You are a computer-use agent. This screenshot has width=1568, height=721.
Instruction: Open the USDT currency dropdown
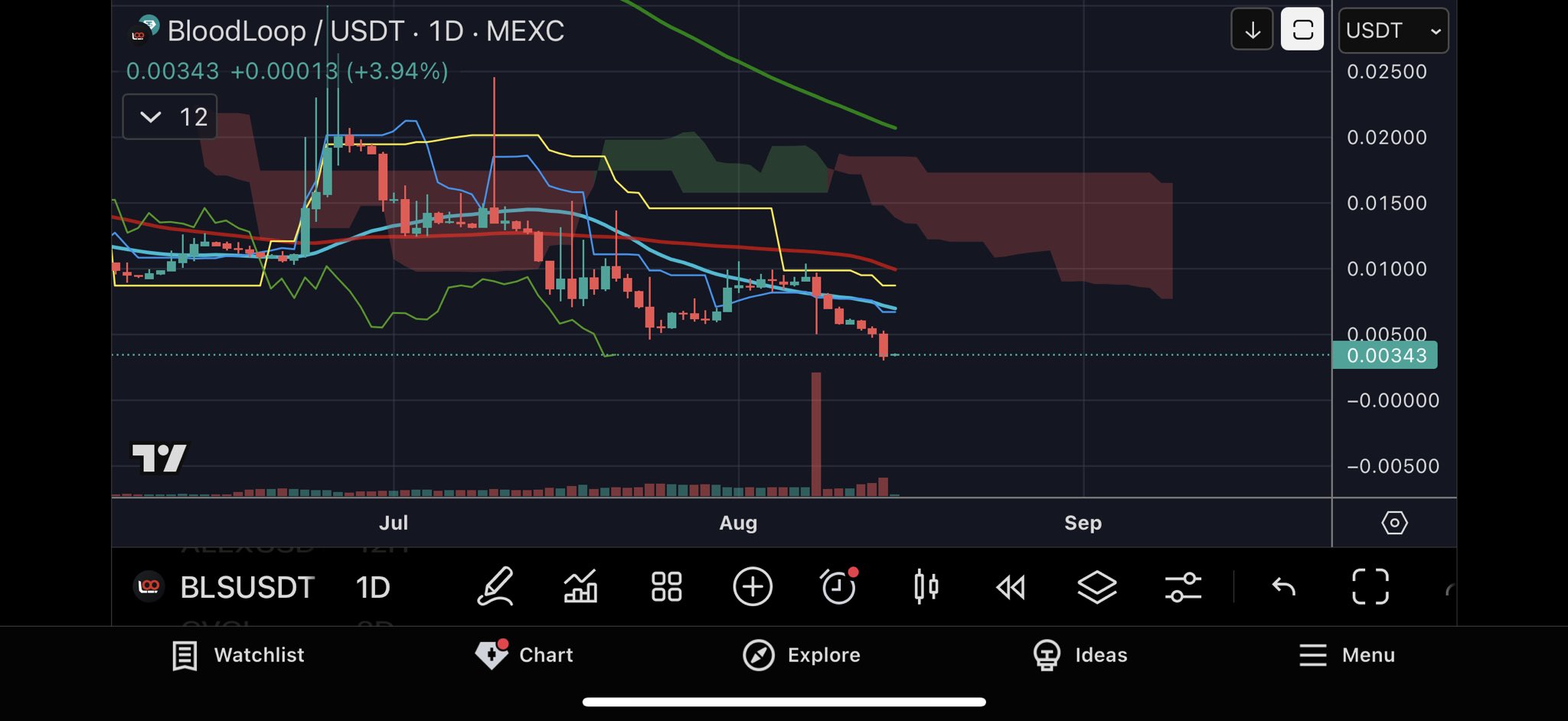1393,31
